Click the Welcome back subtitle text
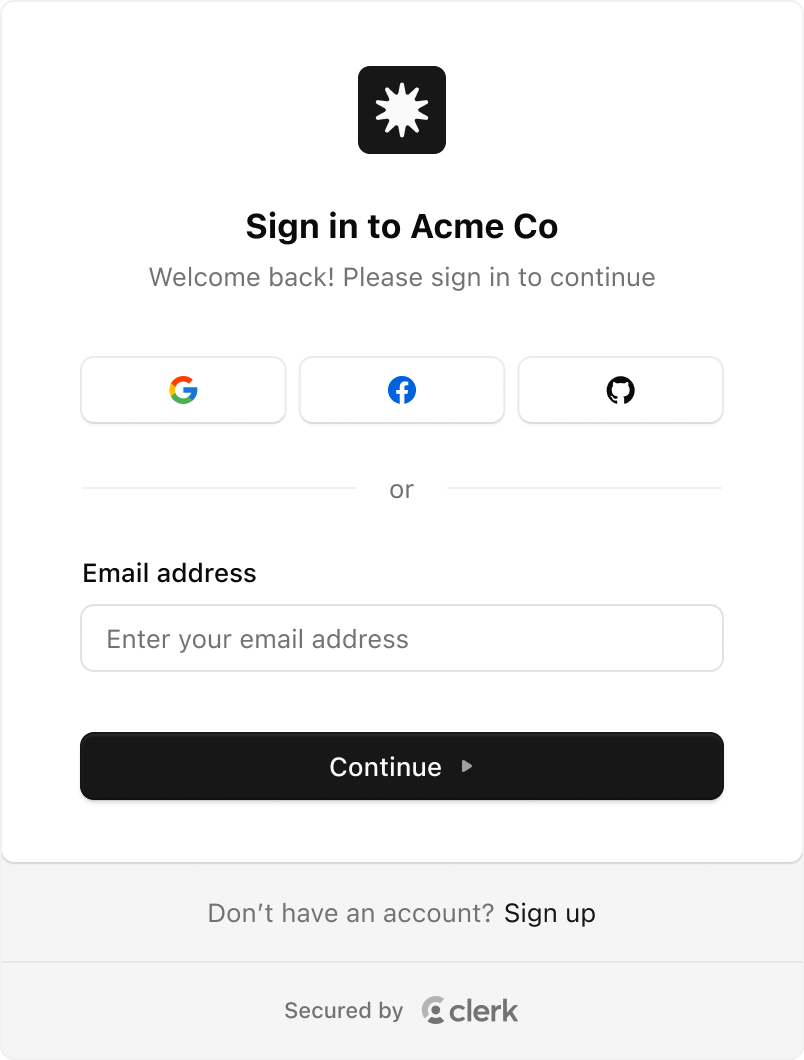The height and width of the screenshot is (1060, 804). click(x=402, y=277)
